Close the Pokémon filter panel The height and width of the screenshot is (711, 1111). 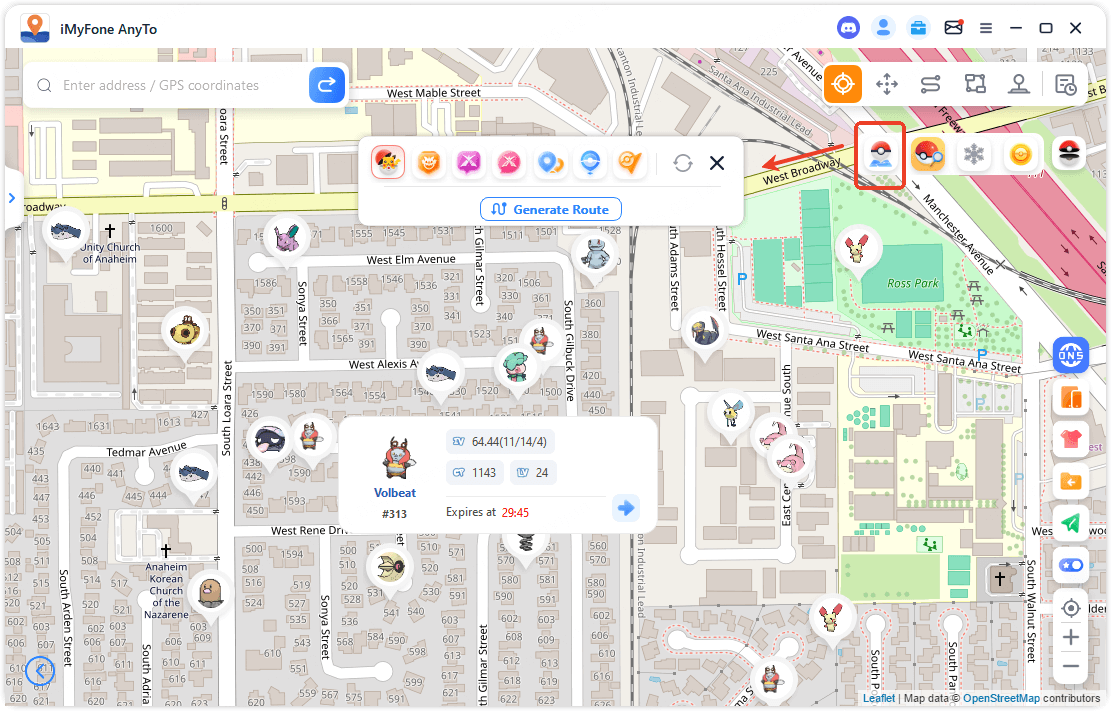[717, 163]
